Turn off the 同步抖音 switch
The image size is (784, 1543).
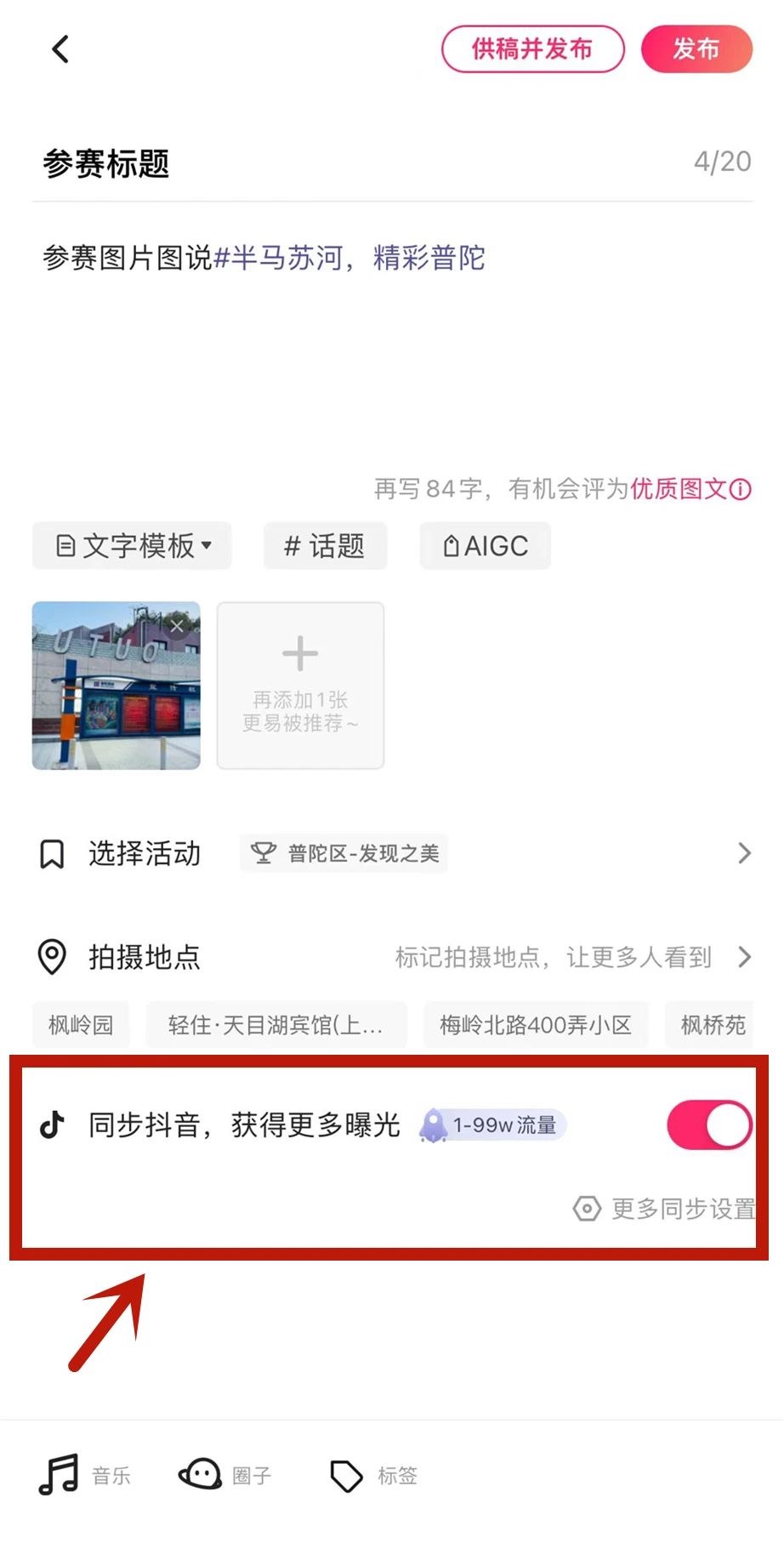[708, 1125]
